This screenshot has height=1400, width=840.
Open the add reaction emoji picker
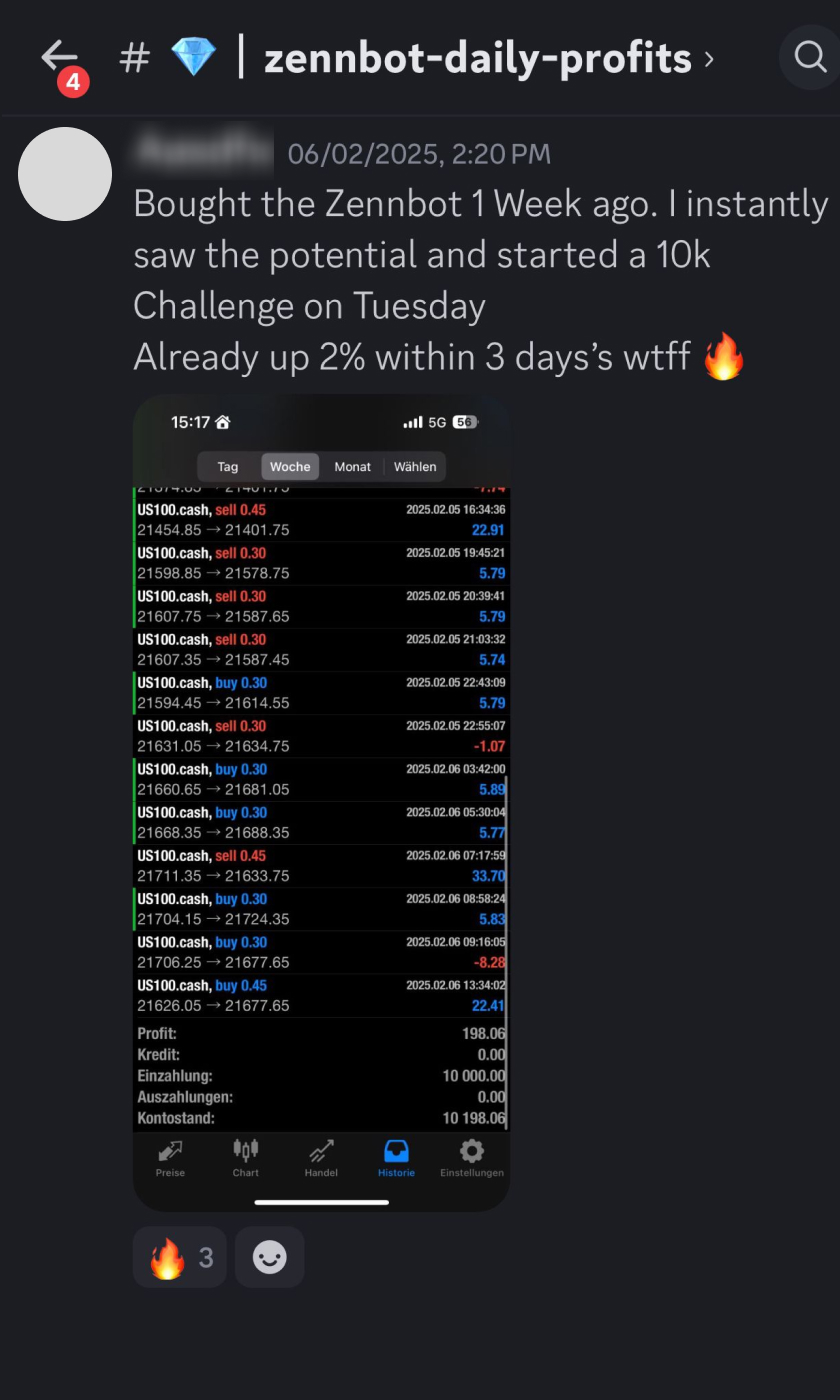(269, 1257)
